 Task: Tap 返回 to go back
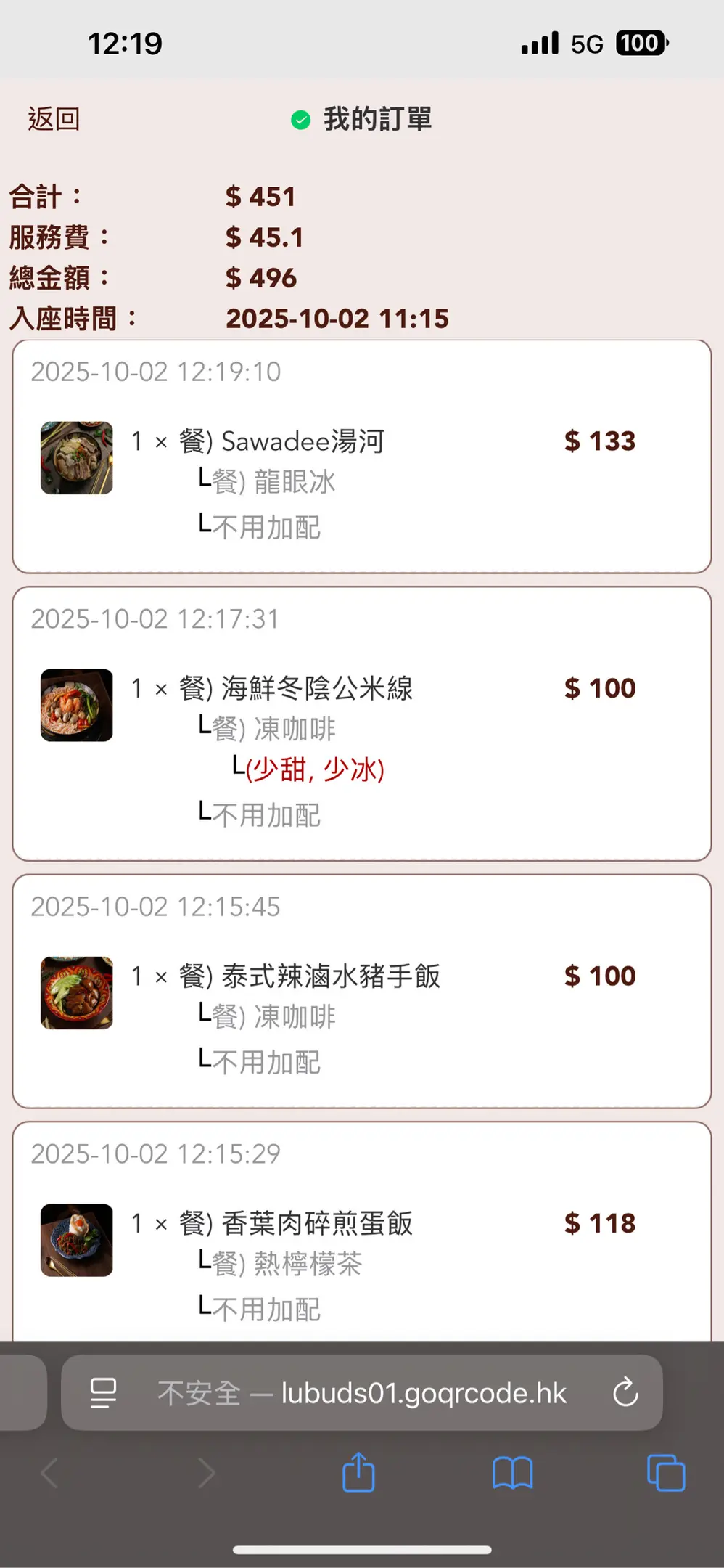(x=54, y=119)
